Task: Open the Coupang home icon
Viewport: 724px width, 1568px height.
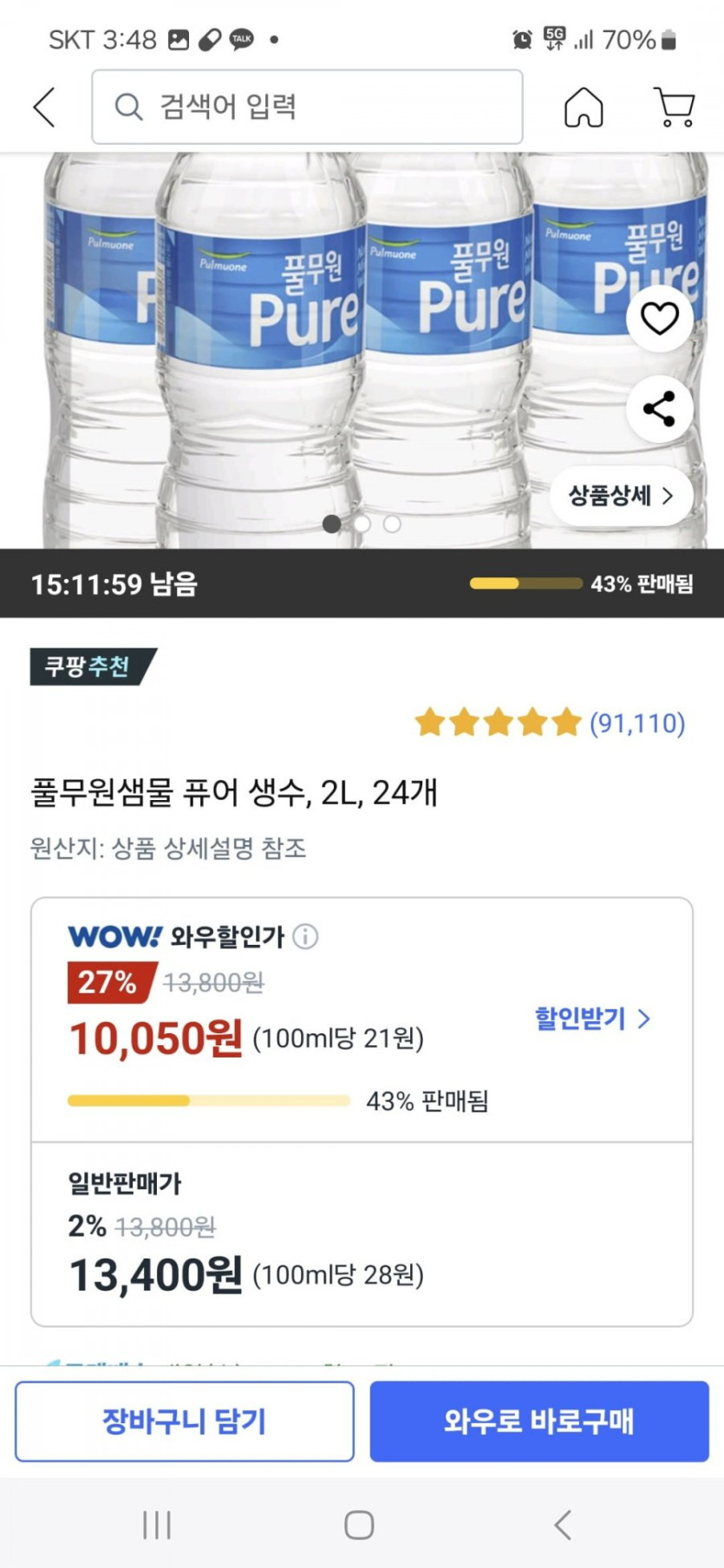Action: click(584, 107)
